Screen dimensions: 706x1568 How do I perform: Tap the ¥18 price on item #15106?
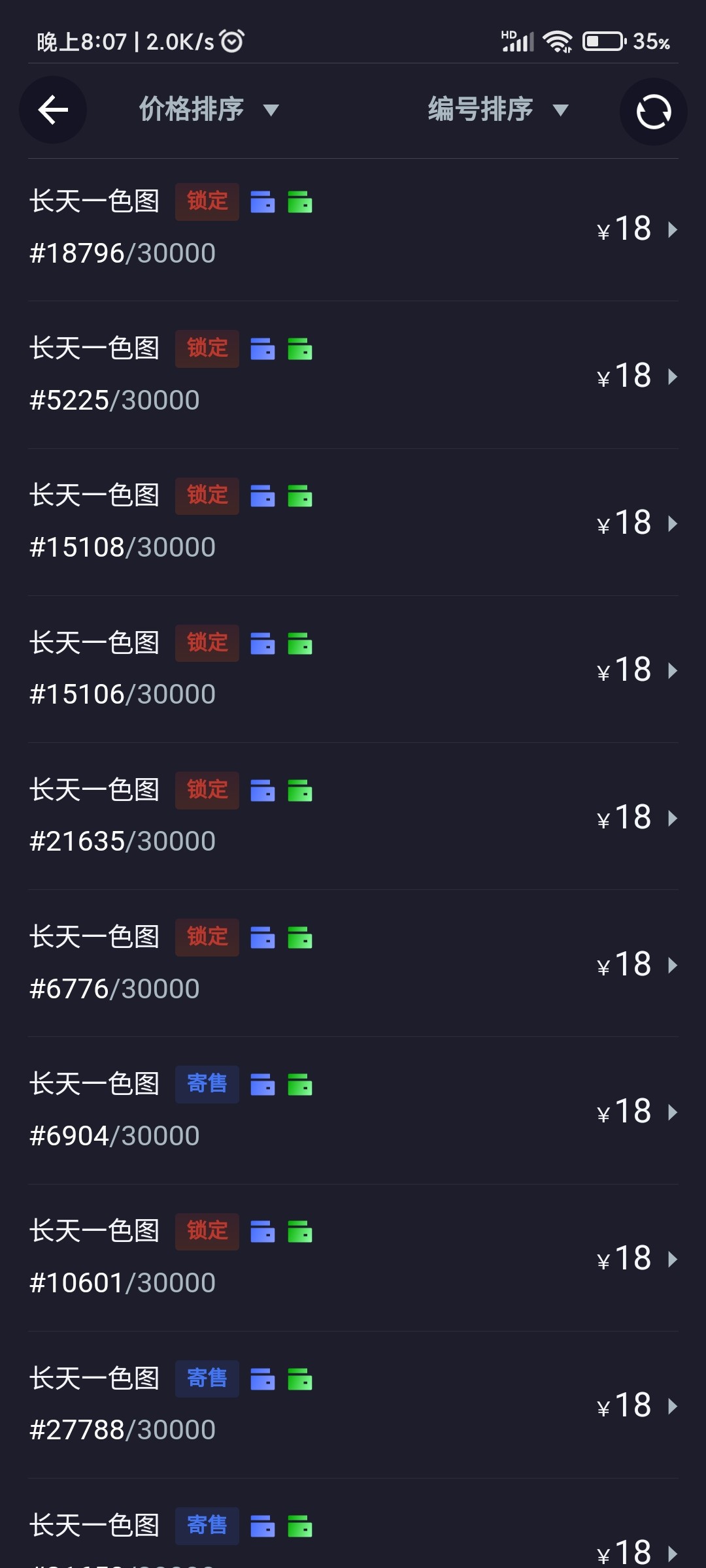(623, 670)
